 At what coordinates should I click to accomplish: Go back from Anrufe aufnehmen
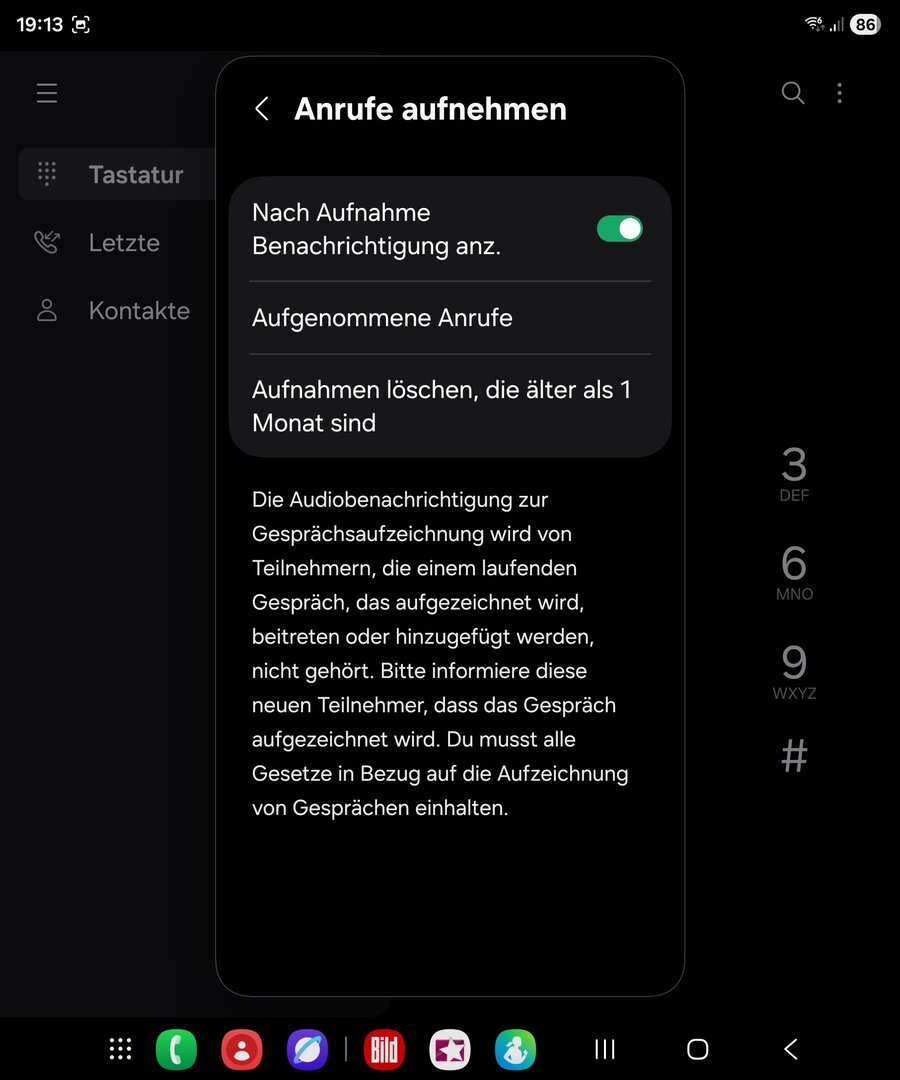click(x=262, y=109)
